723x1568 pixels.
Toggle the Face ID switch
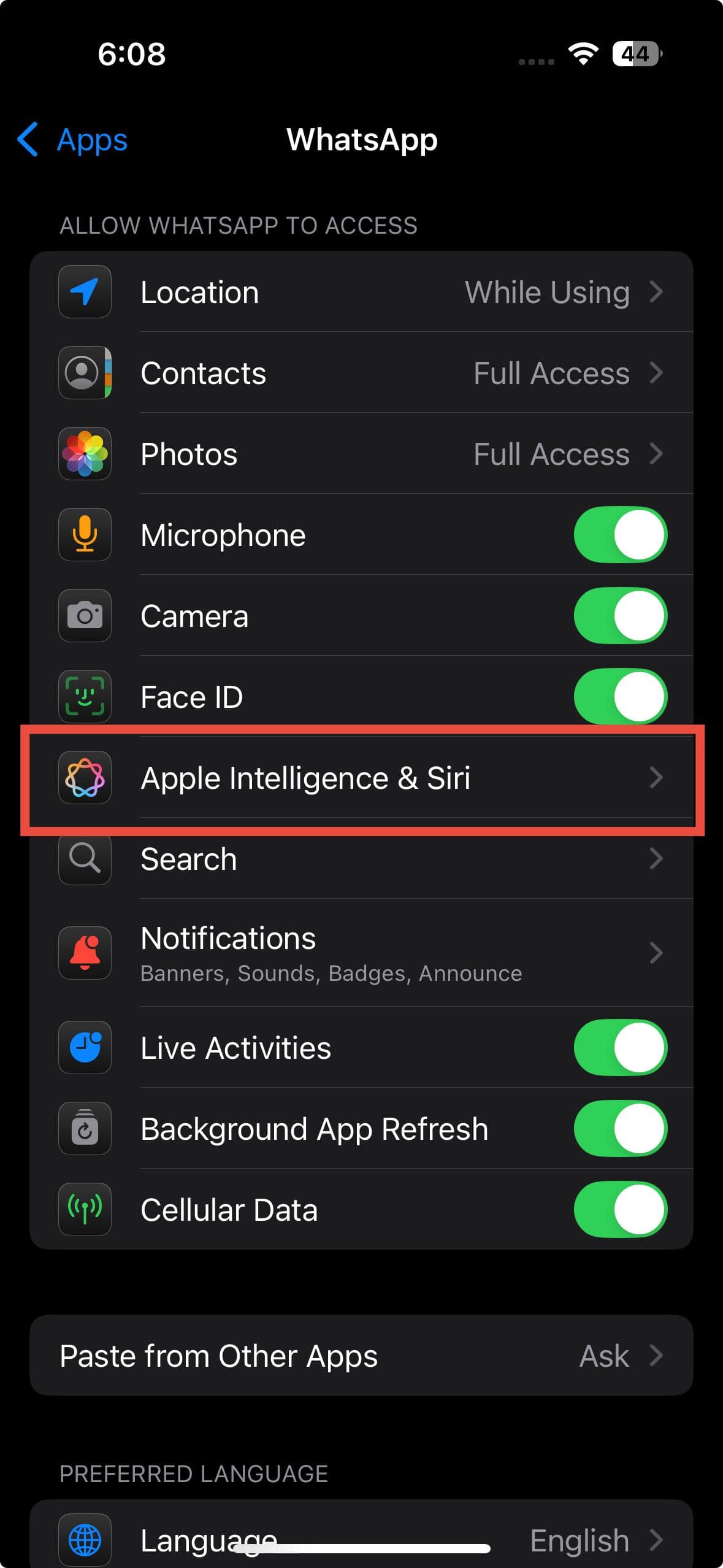tap(620, 697)
